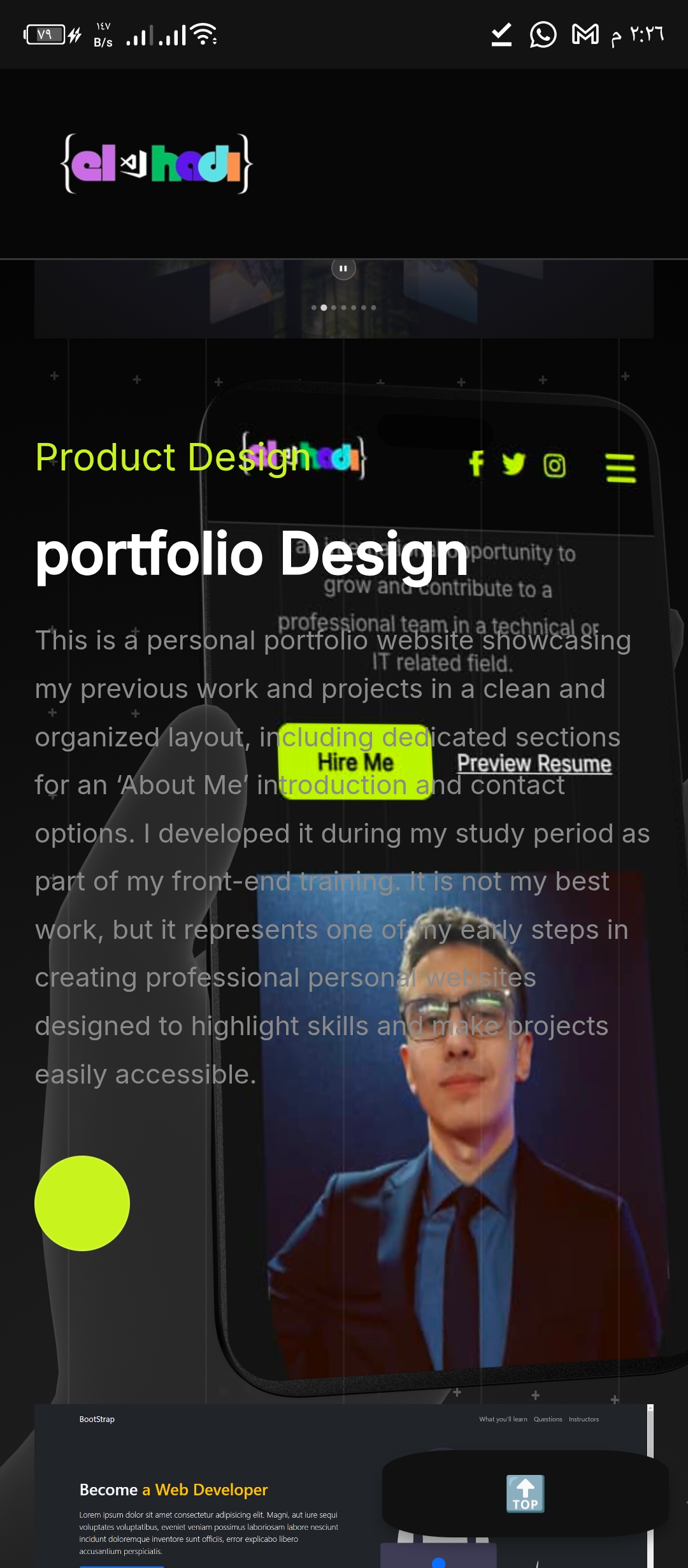Tap the scroll-to-top TOP button
Viewport: 688px width, 1568px height.
525,1493
